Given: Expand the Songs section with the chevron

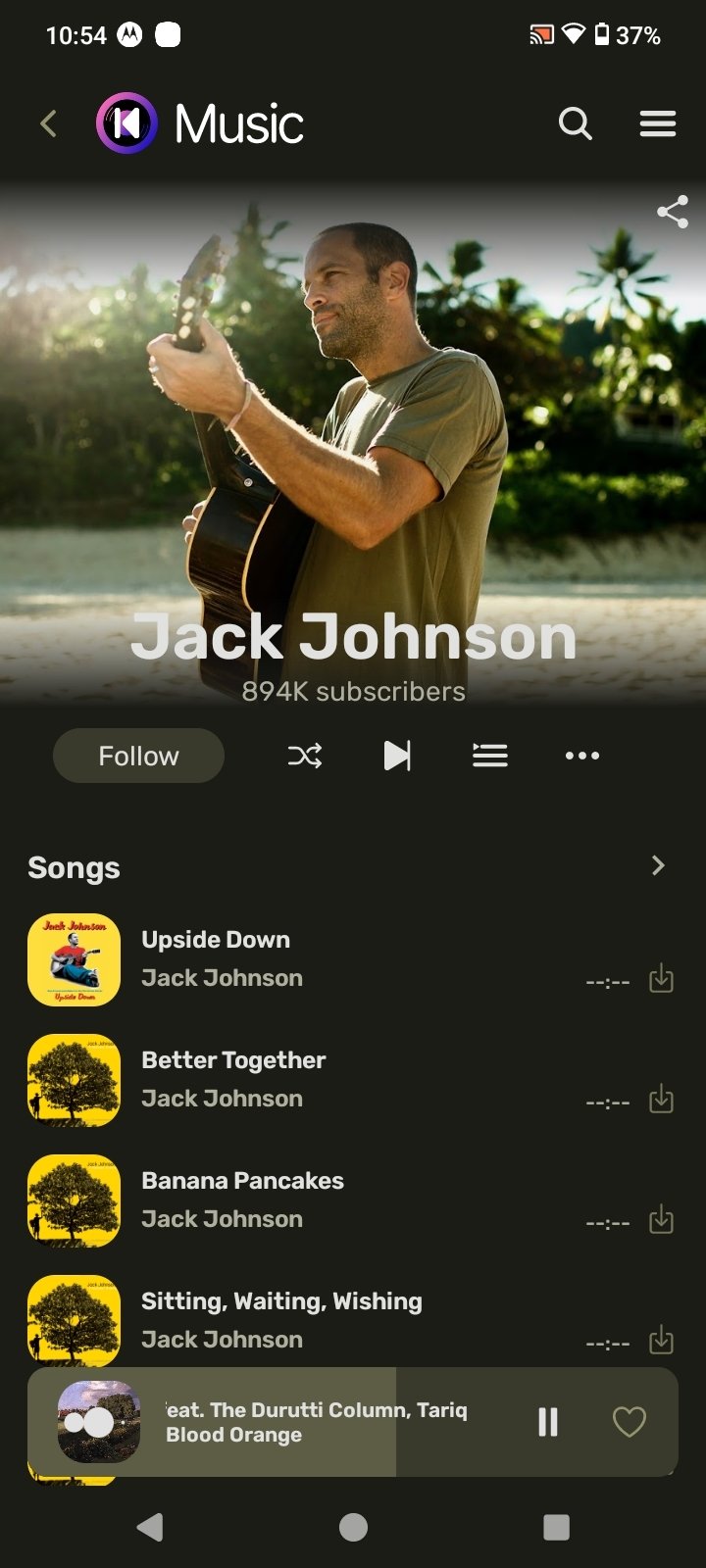Looking at the screenshot, I should click(658, 865).
